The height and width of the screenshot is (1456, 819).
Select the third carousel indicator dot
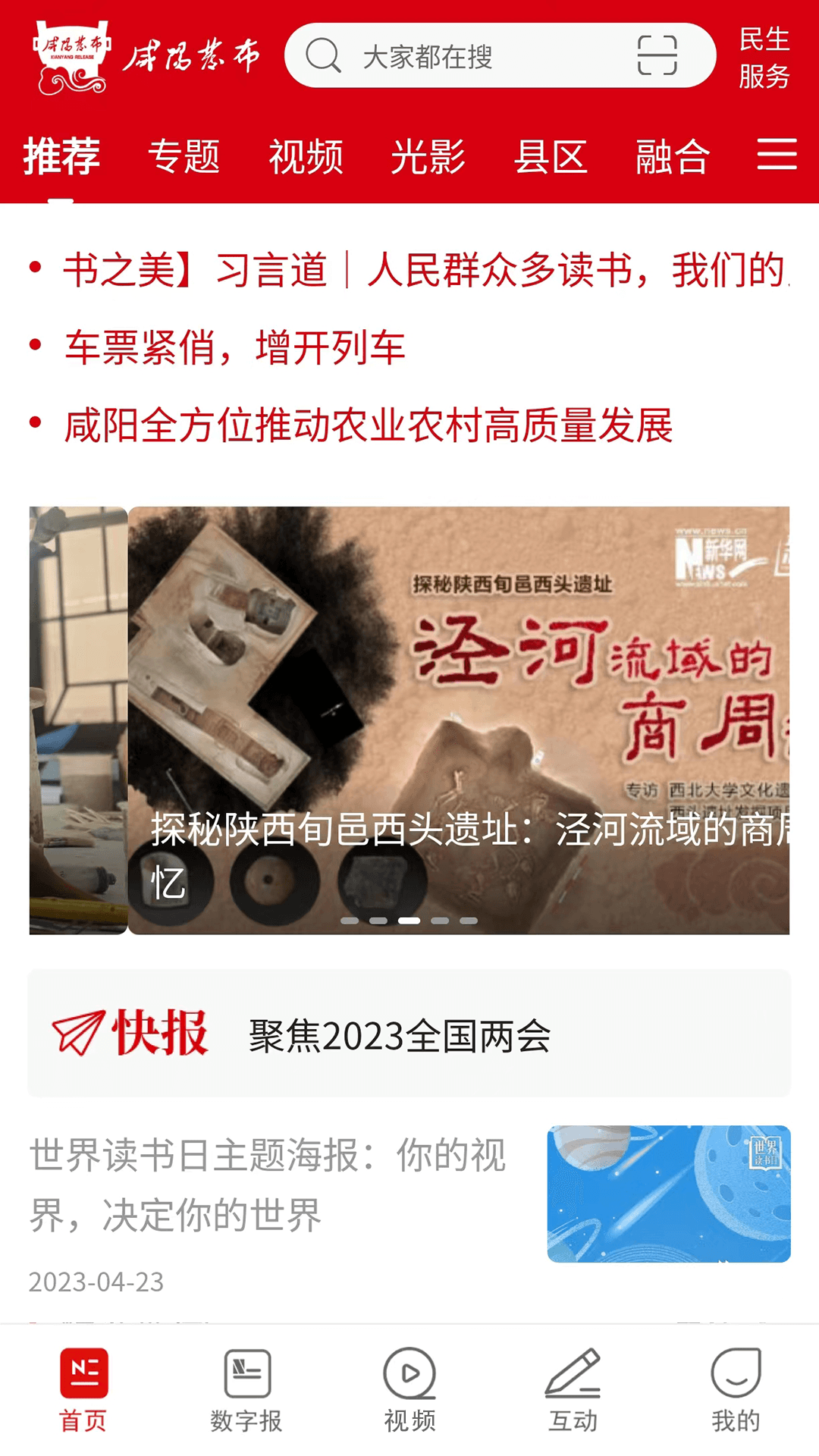(407, 919)
